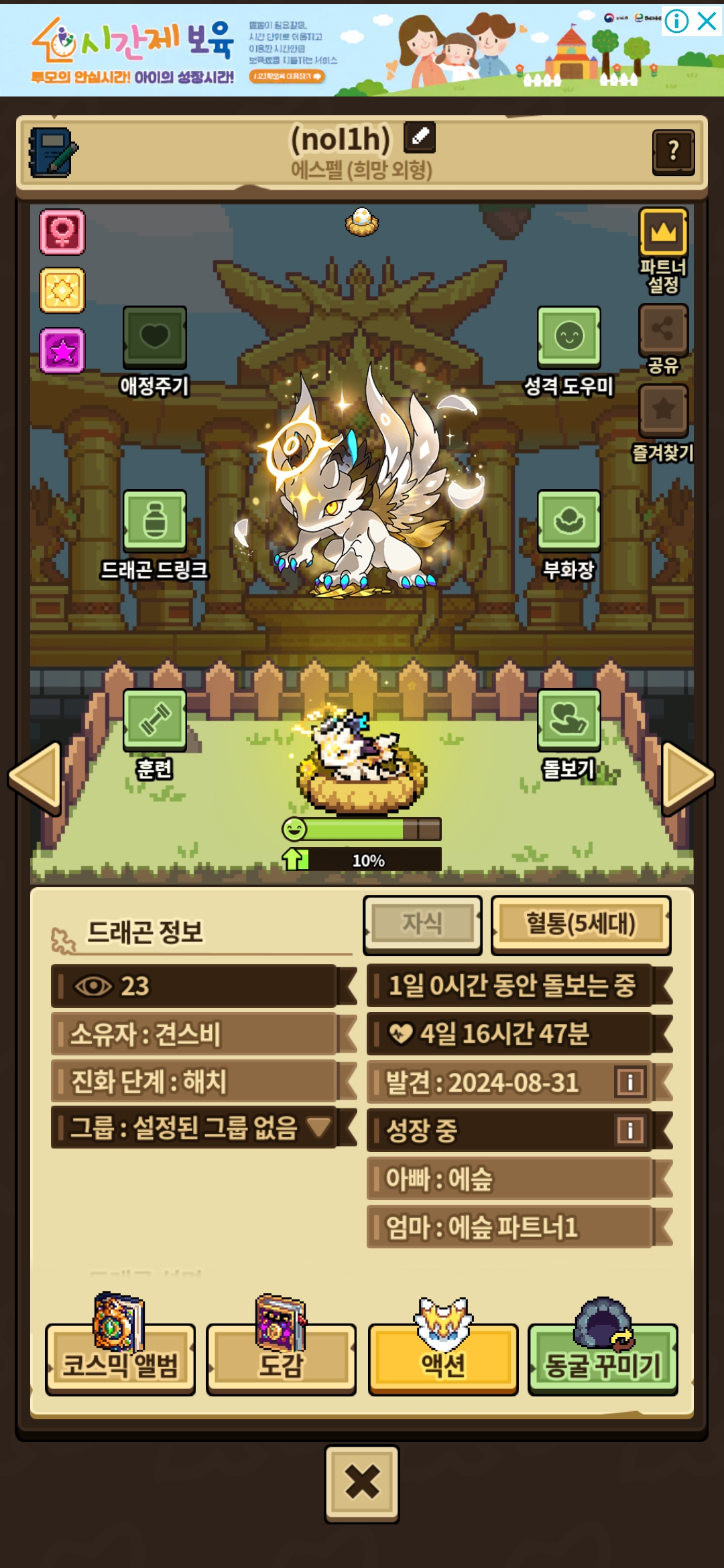Go to the previous dragon with left arrow
The image size is (724, 1568).
tap(35, 777)
